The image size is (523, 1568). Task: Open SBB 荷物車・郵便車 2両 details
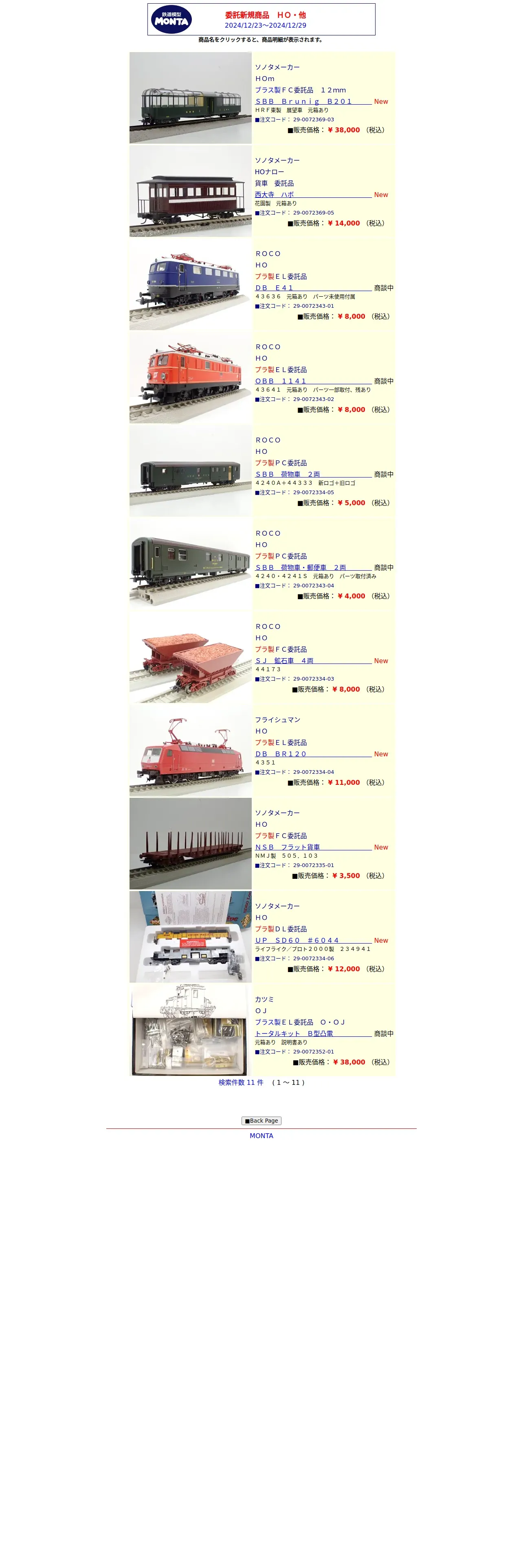pyautogui.click(x=301, y=567)
